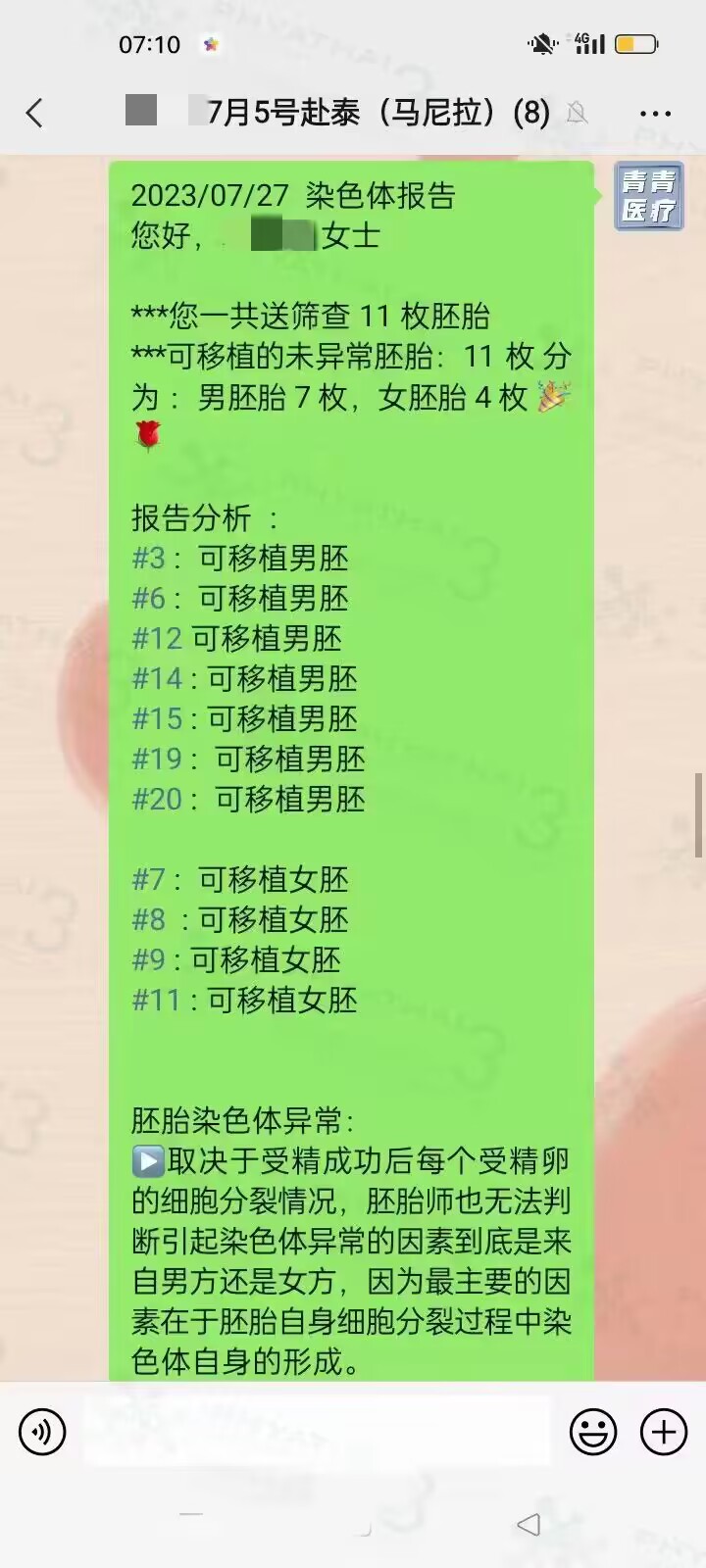Open the chat's three-dot menu
The image size is (706, 1568).
coord(655,114)
